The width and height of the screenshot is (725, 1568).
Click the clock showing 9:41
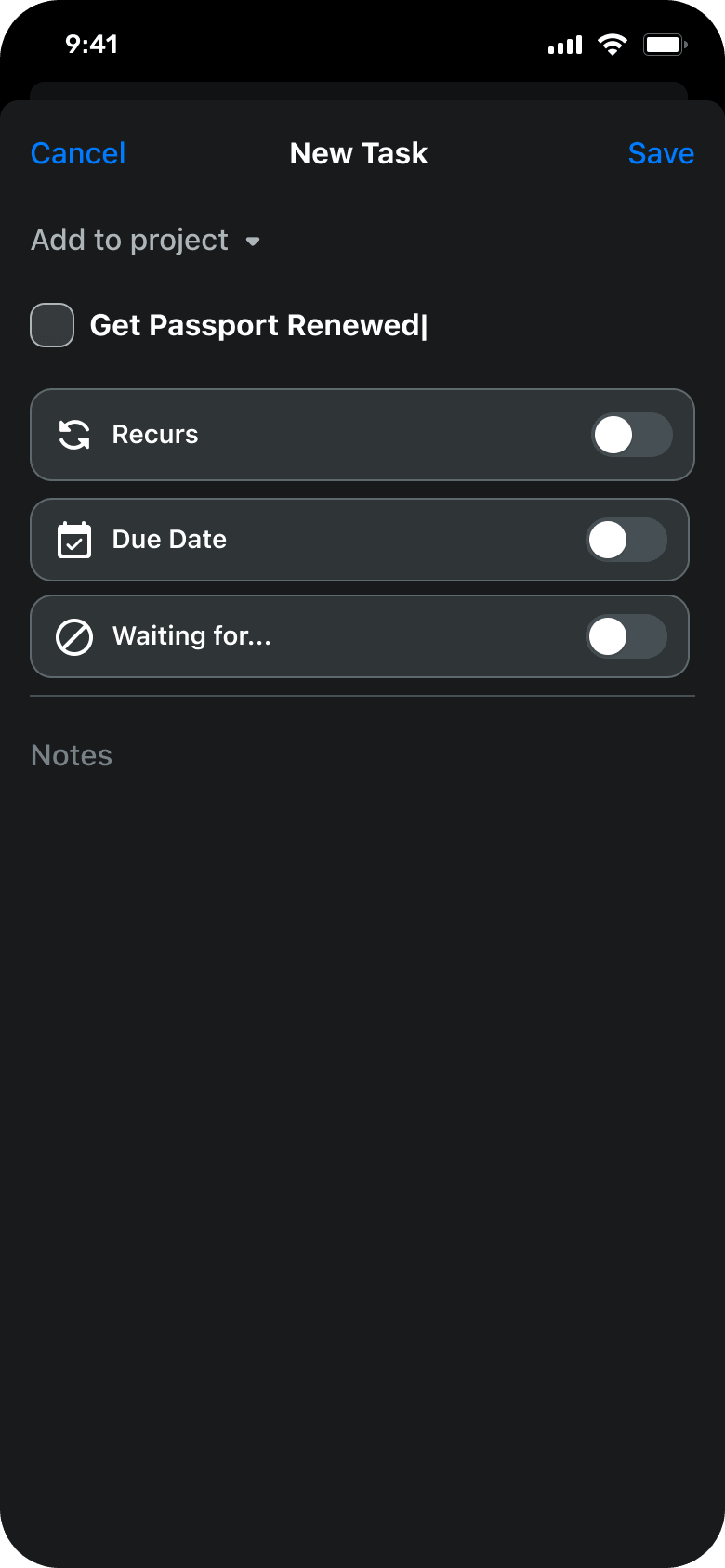(x=93, y=44)
